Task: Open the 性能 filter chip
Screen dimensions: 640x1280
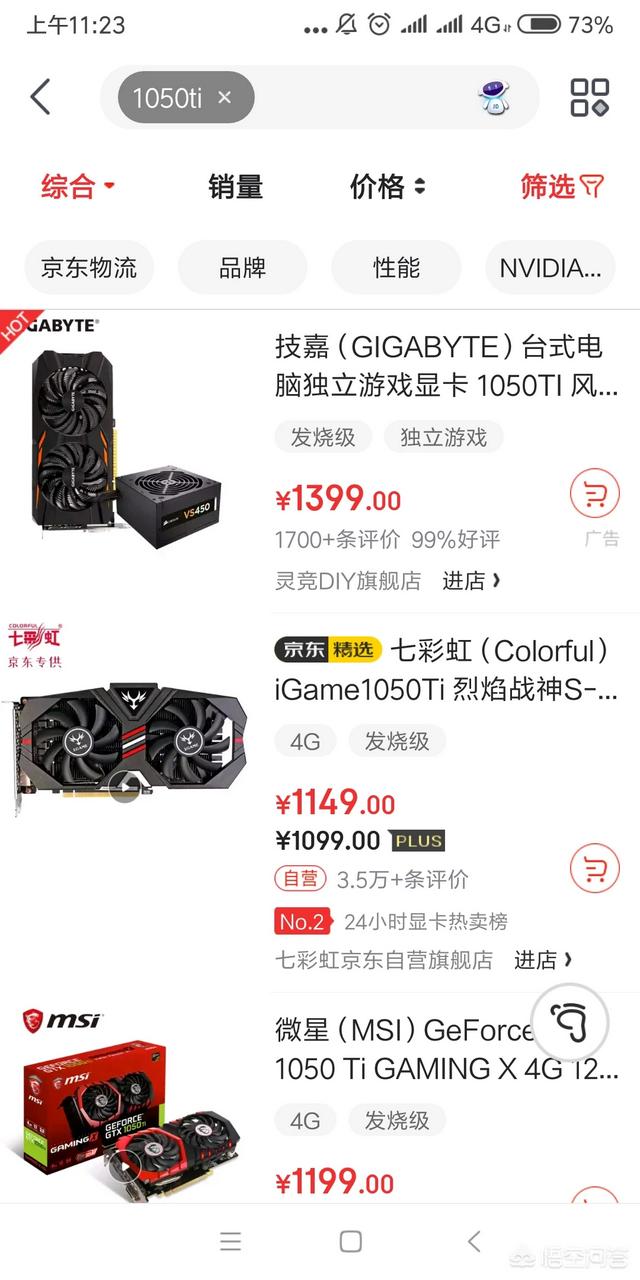Action: [x=396, y=267]
